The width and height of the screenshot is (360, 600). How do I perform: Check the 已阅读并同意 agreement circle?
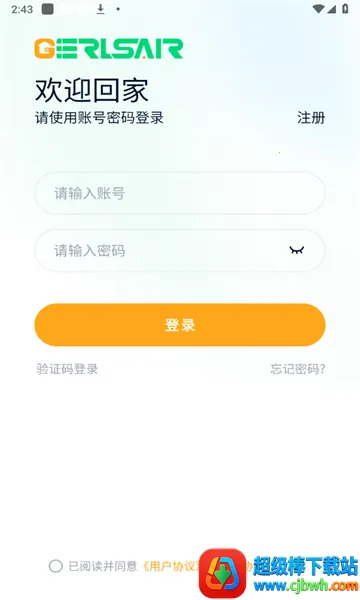55,566
